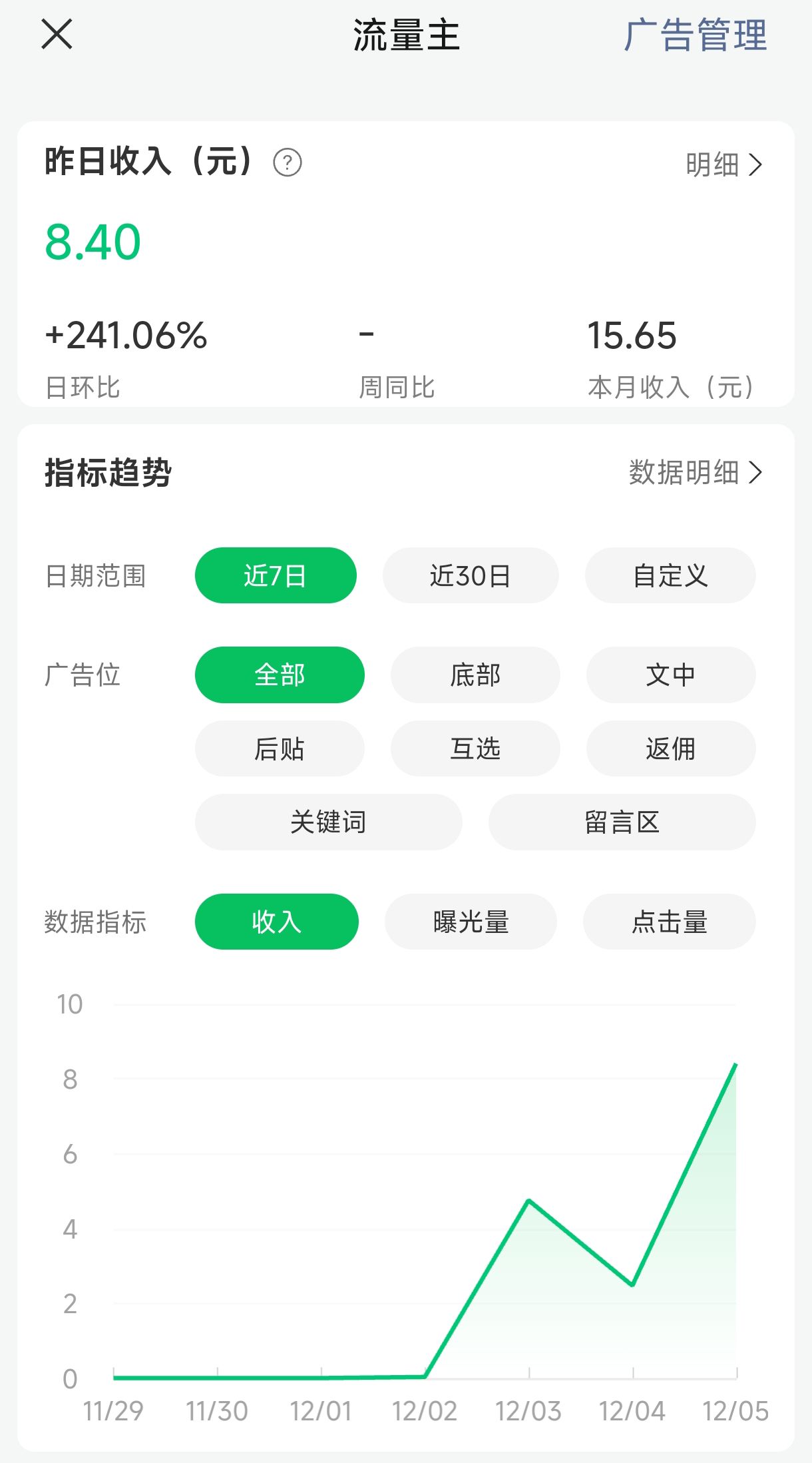Select 近30日 date range
The height and width of the screenshot is (1463, 812).
pos(471,575)
